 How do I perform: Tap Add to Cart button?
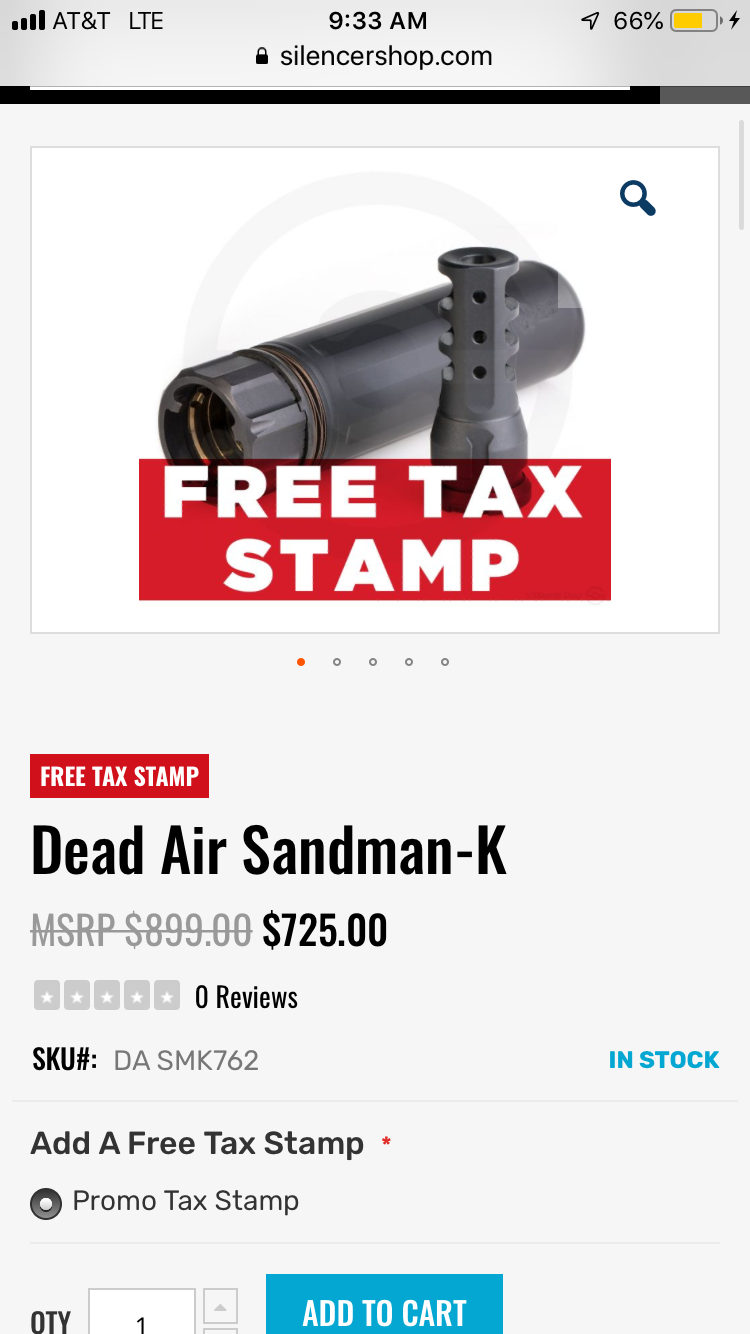[384, 1307]
